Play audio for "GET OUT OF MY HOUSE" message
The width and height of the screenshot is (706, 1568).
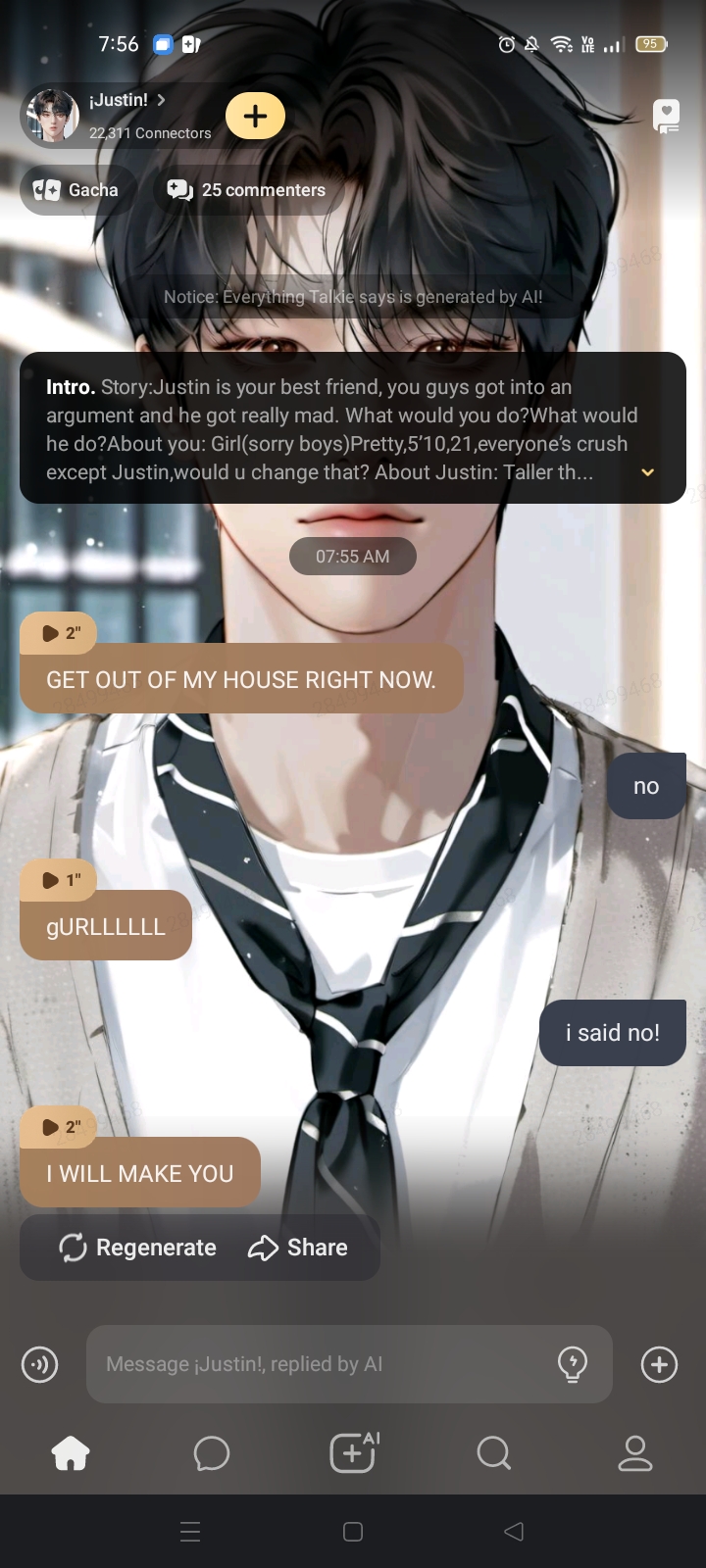click(x=59, y=633)
